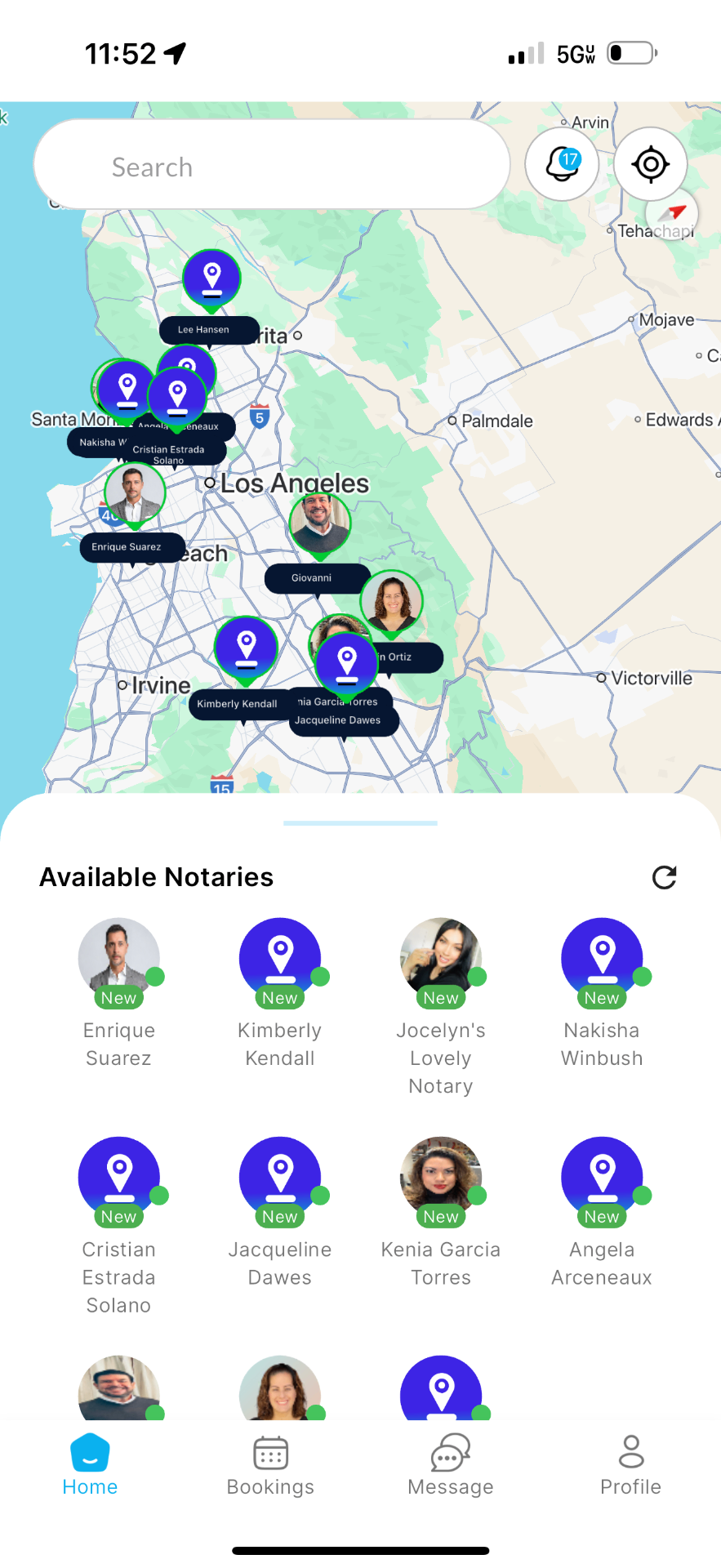Tap Kenia Garcia Torres' online status dot
Screen dimensions: 721x1568
[x=477, y=1195]
